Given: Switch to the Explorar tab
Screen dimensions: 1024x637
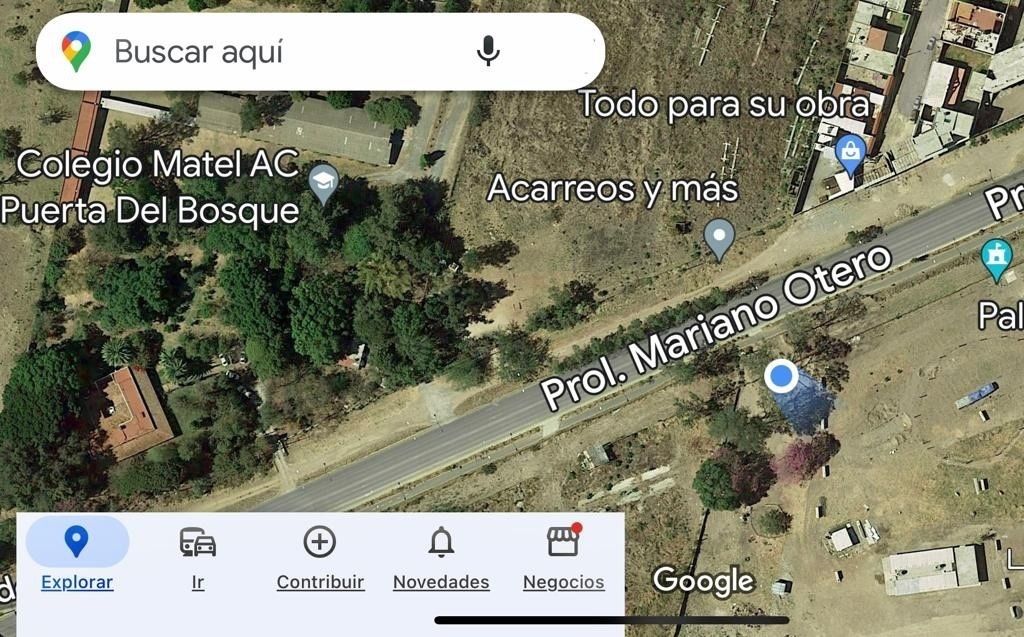Looking at the screenshot, I should (77, 557).
